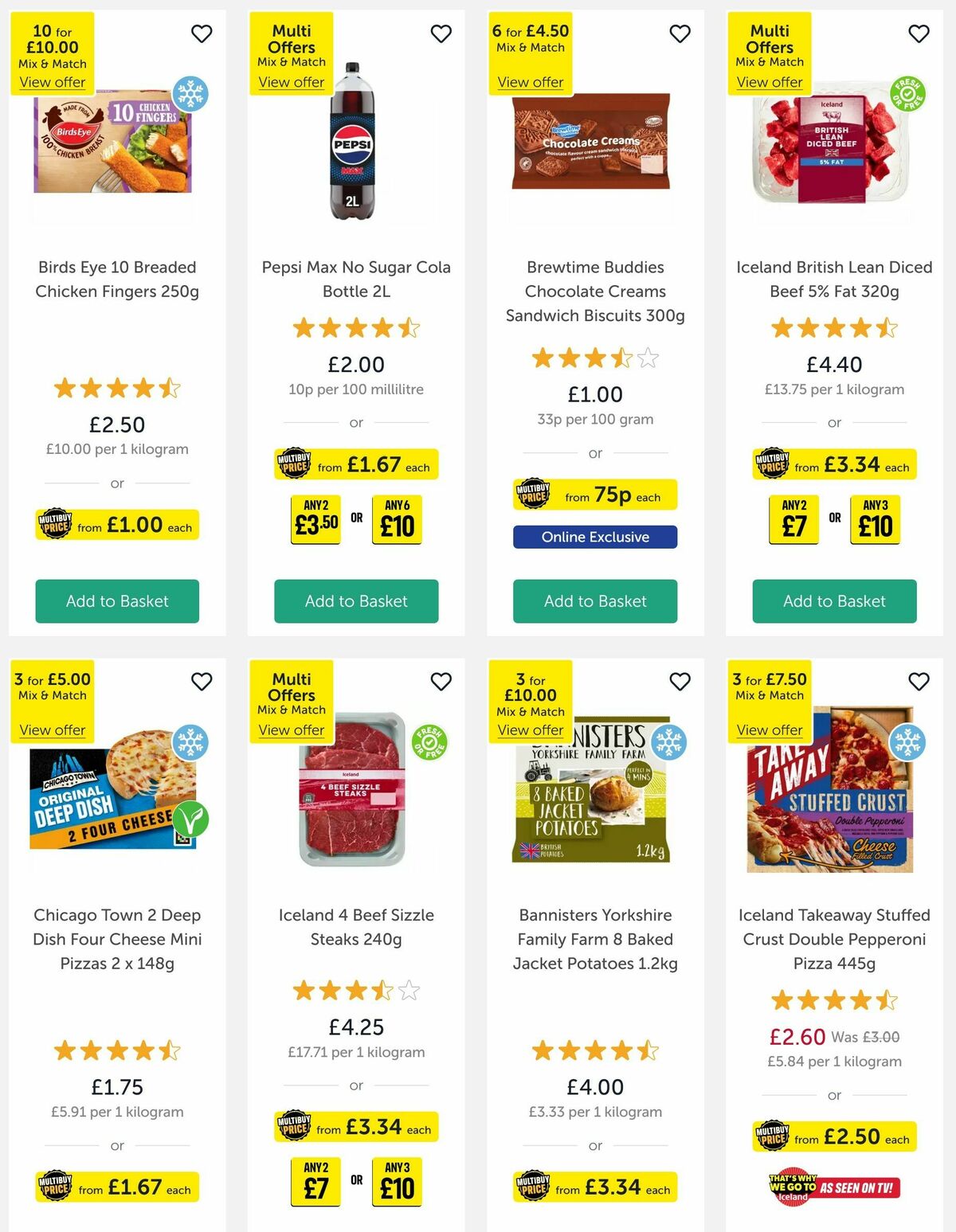Viewport: 956px width, 1232px height.
Task: Click the heart icon on Stuffed Crust Pizza
Action: click(x=919, y=682)
